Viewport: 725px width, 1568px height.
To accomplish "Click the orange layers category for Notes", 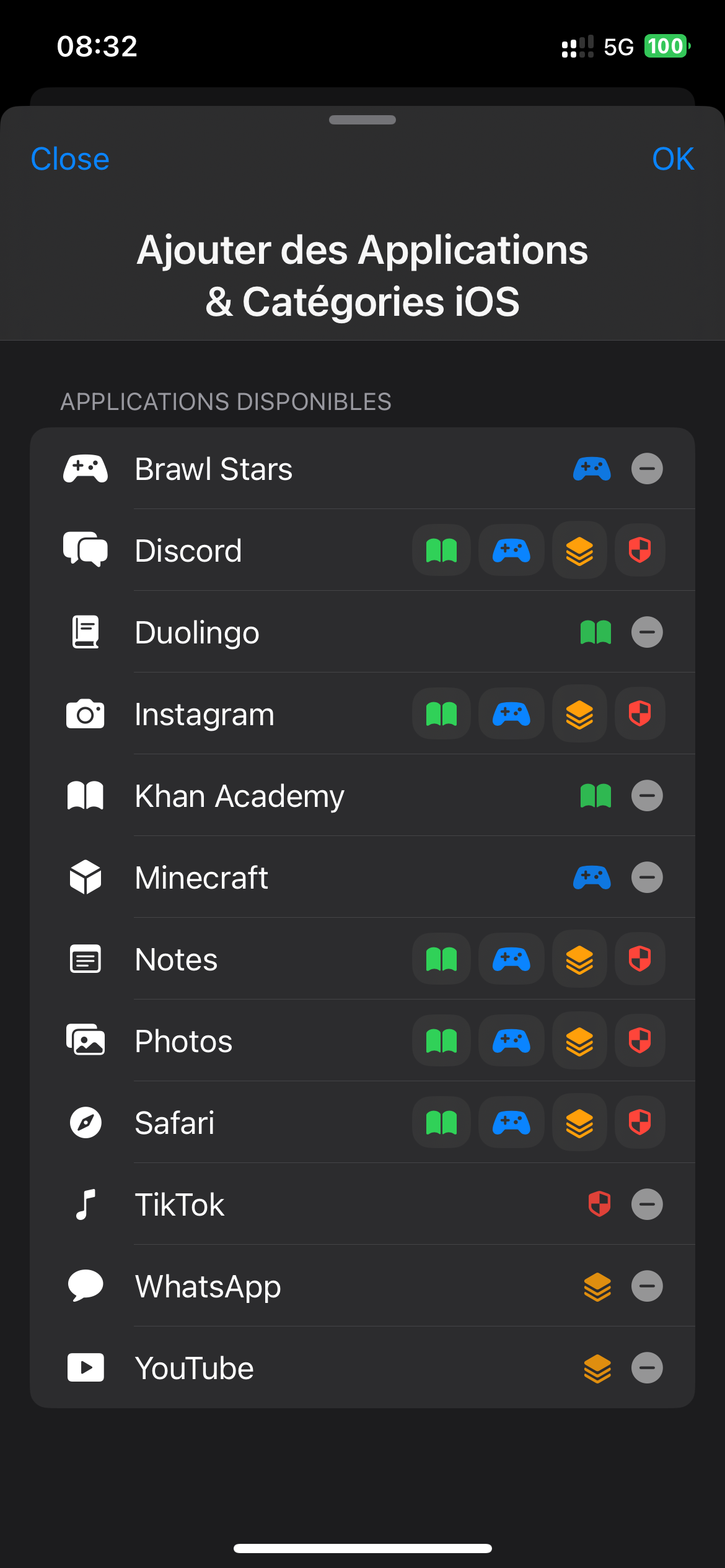I will (x=579, y=959).
